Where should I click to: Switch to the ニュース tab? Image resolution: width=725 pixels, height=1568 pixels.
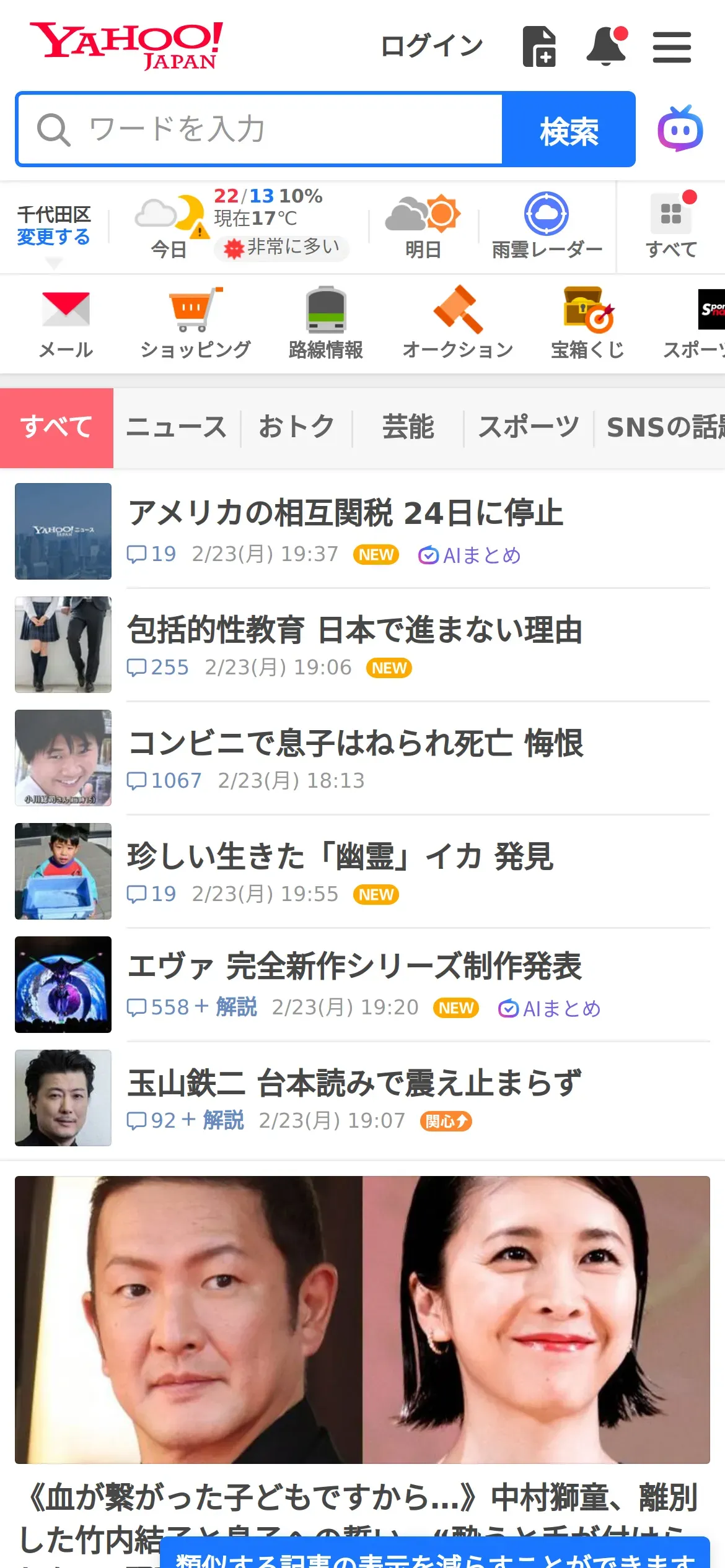[x=177, y=428]
